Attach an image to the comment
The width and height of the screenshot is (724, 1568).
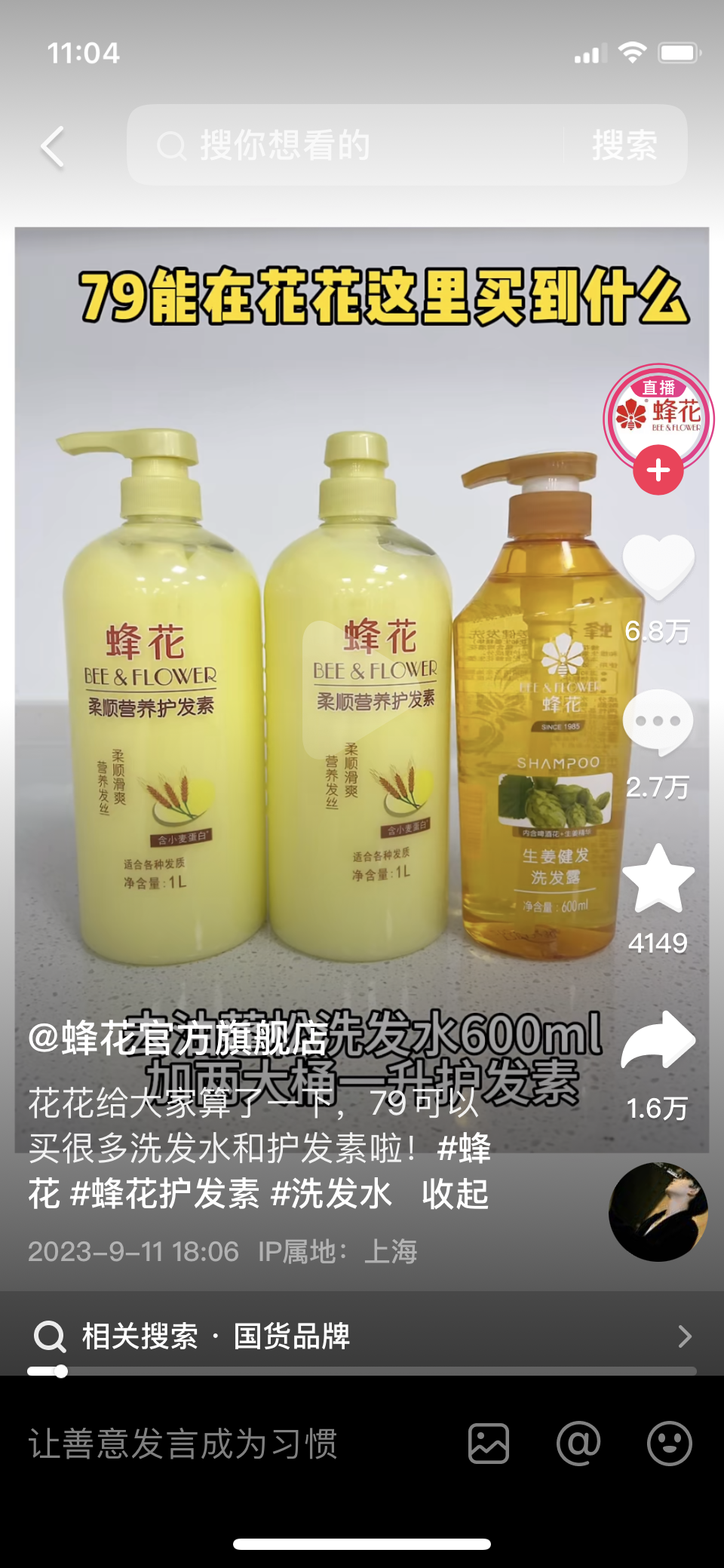[489, 1444]
